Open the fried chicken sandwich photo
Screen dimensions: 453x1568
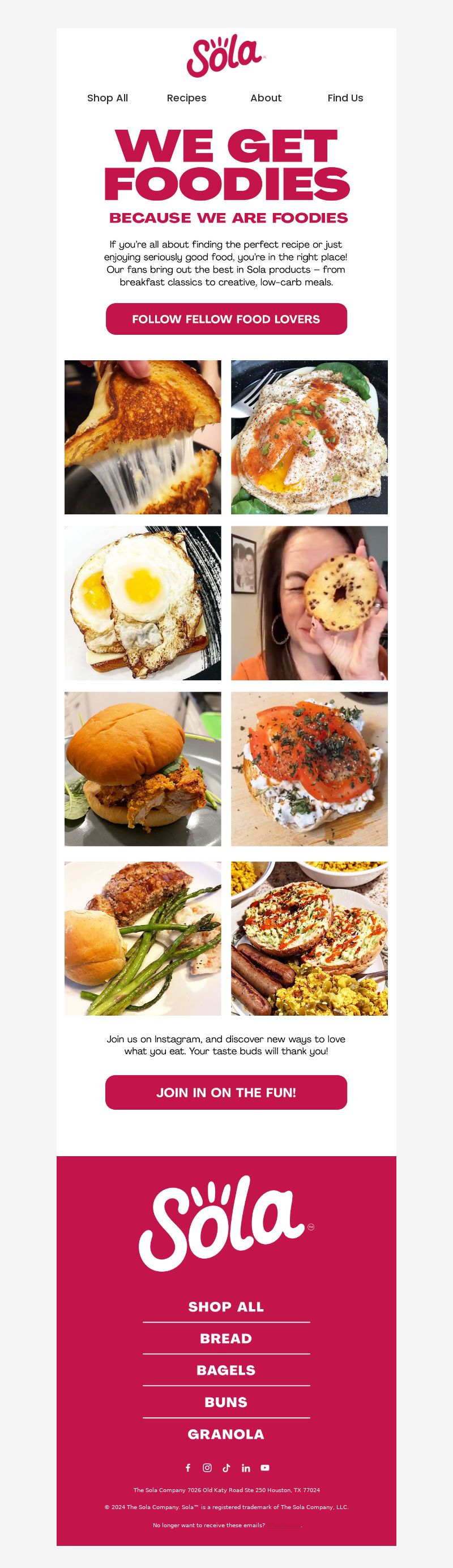(x=143, y=768)
